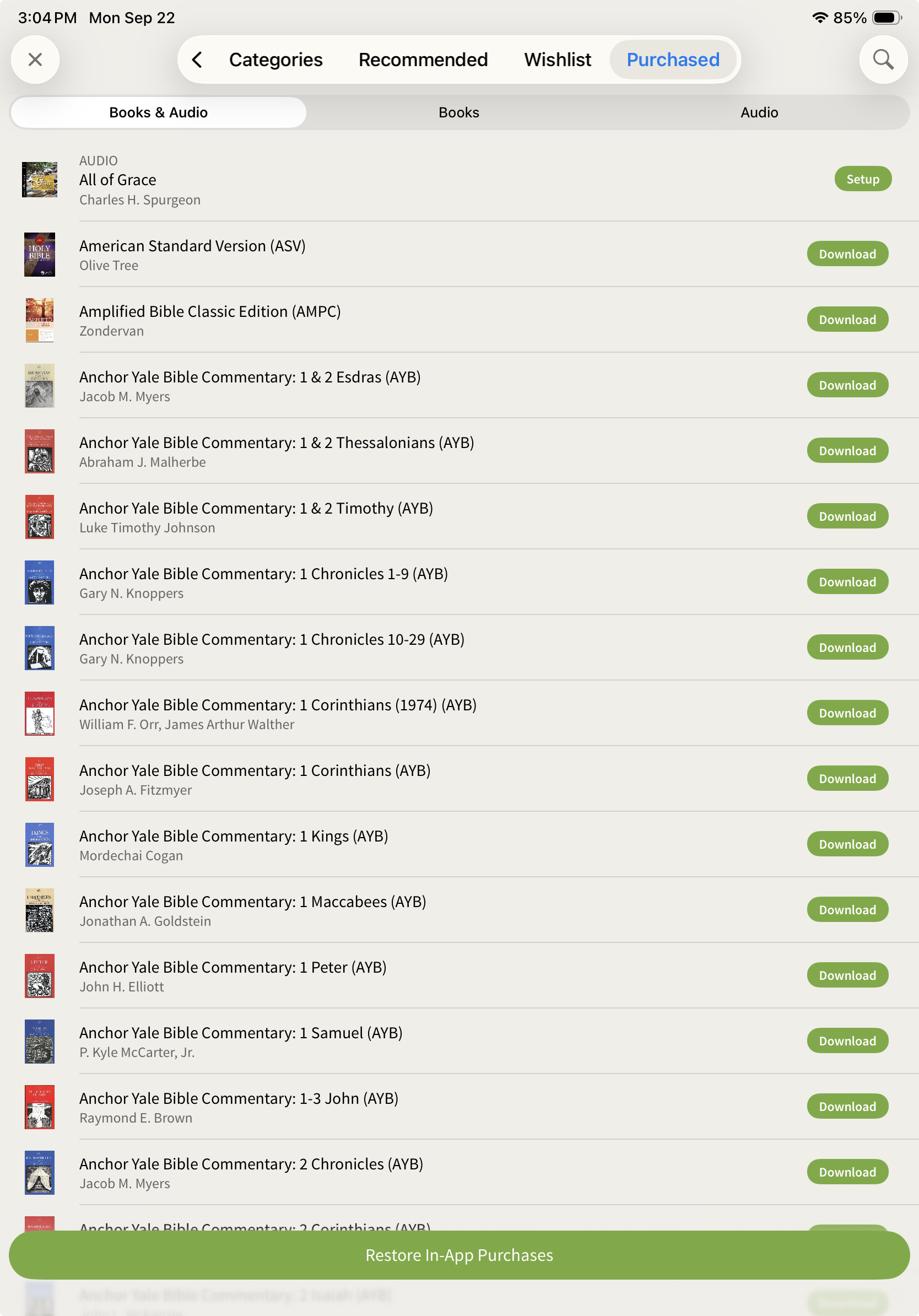Switch to the Categories tab

[275, 60]
